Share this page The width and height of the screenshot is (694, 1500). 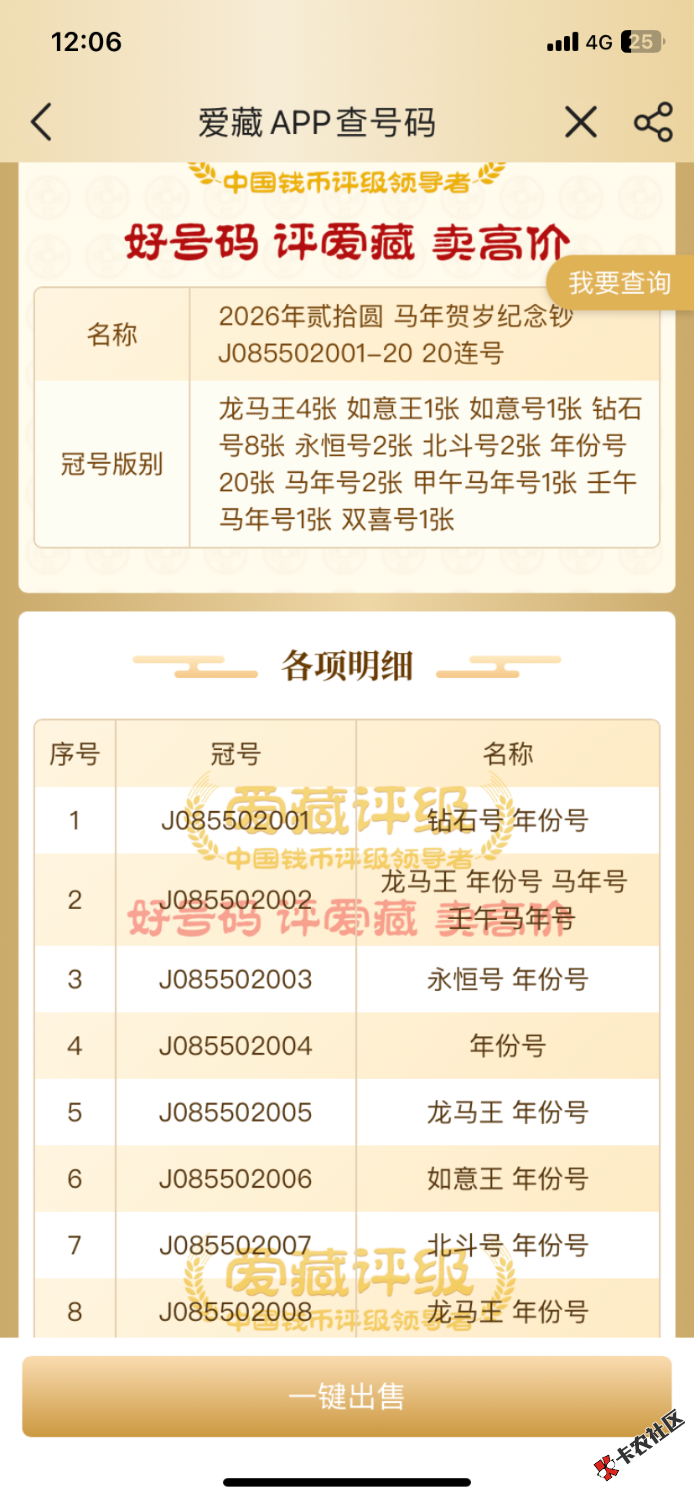[x=653, y=123]
